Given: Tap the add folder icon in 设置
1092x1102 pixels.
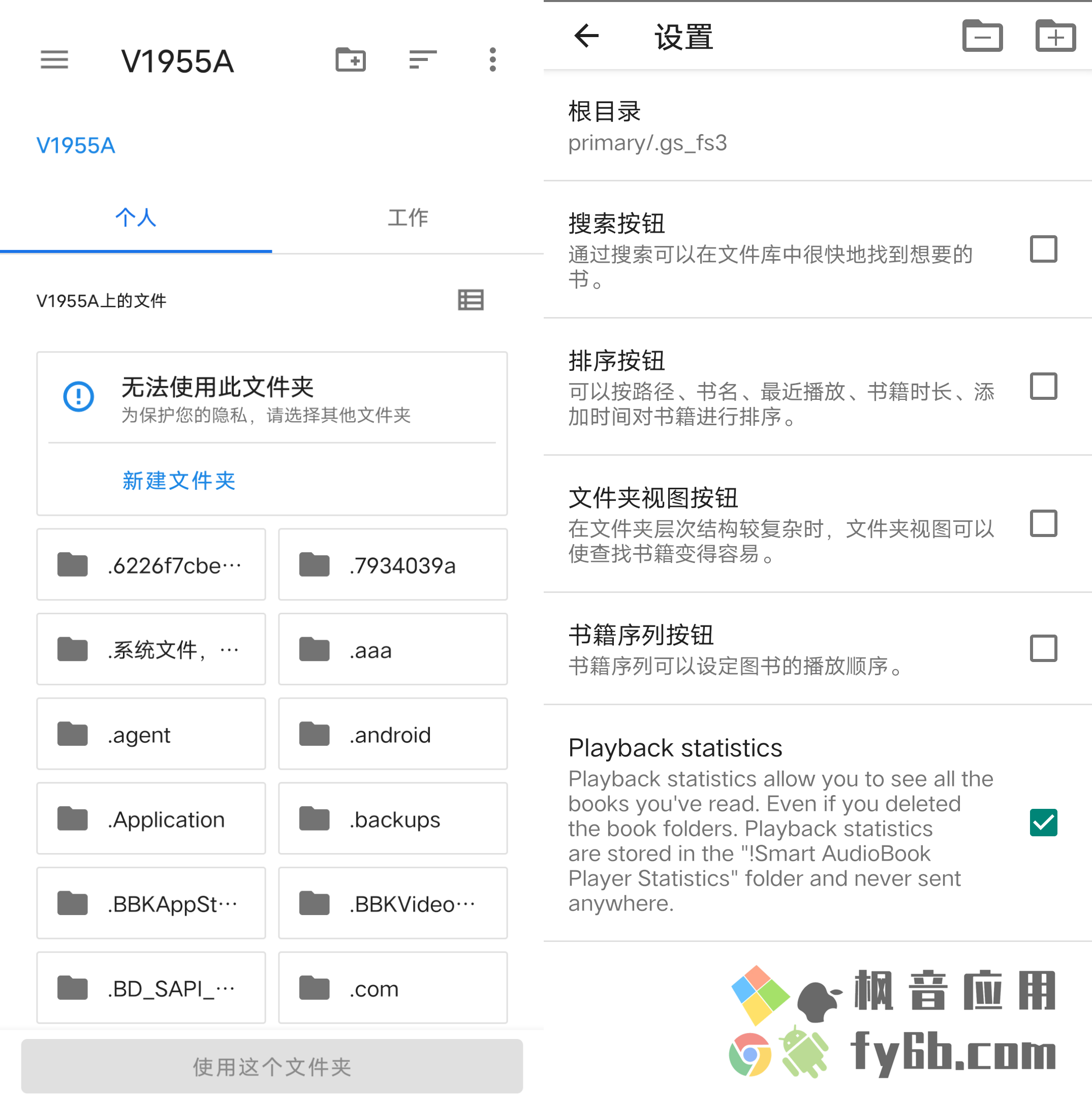Looking at the screenshot, I should (x=1055, y=37).
